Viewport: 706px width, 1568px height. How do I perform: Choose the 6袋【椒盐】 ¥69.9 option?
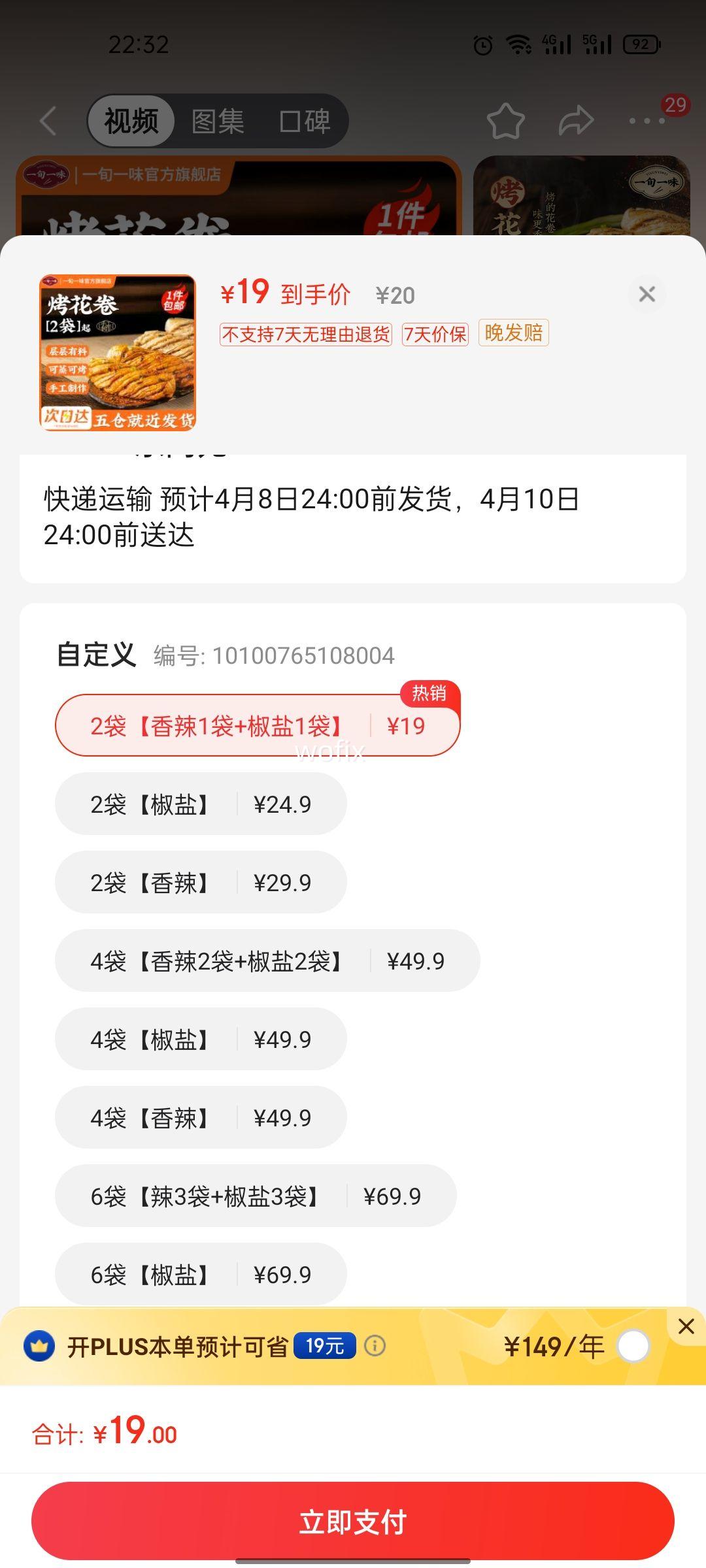pyautogui.click(x=201, y=1275)
